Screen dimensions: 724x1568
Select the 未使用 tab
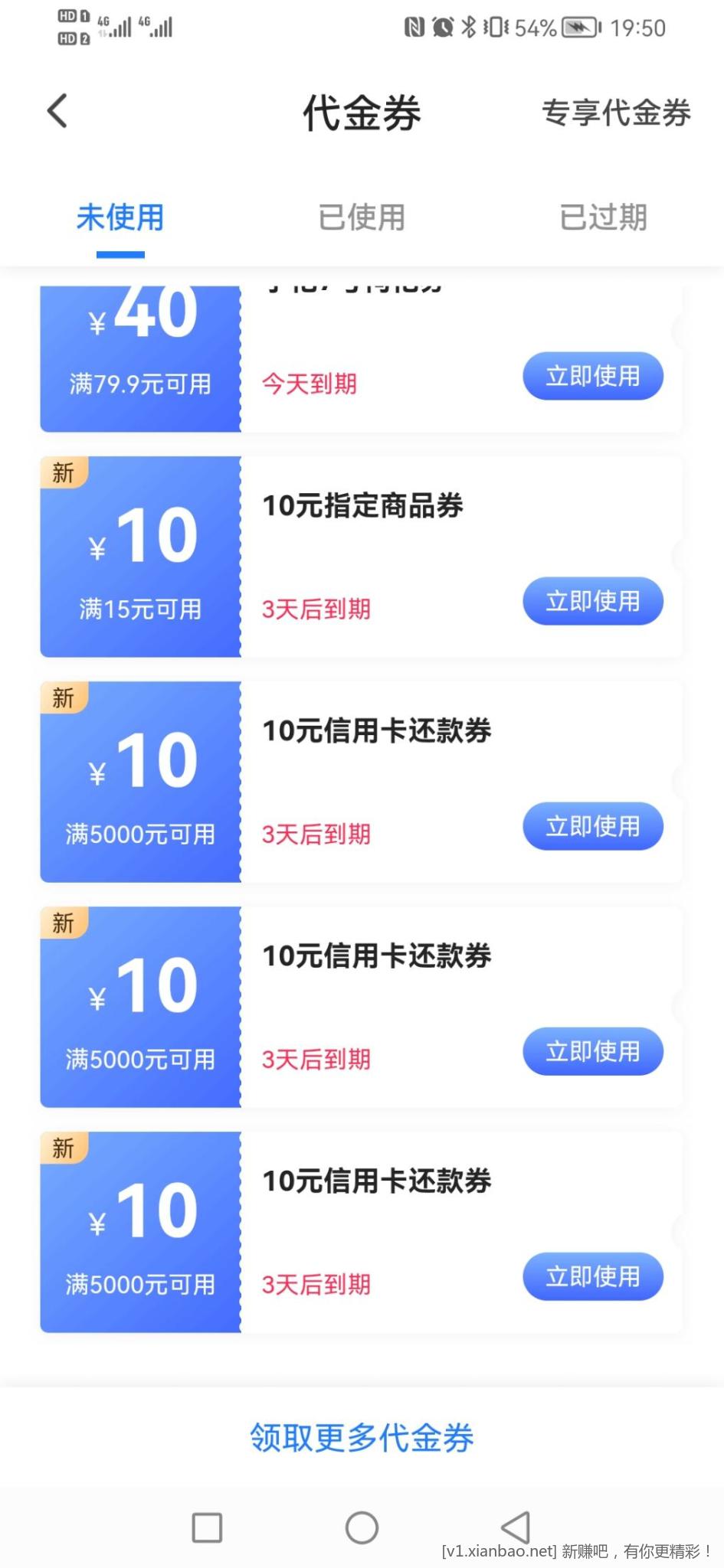pyautogui.click(x=120, y=217)
